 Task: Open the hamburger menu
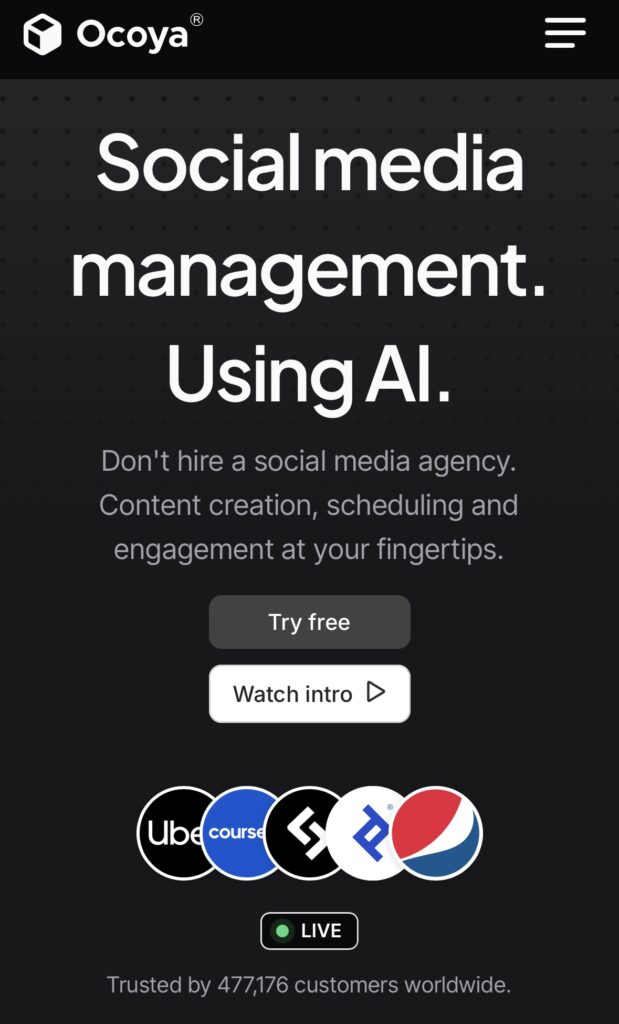coord(565,34)
